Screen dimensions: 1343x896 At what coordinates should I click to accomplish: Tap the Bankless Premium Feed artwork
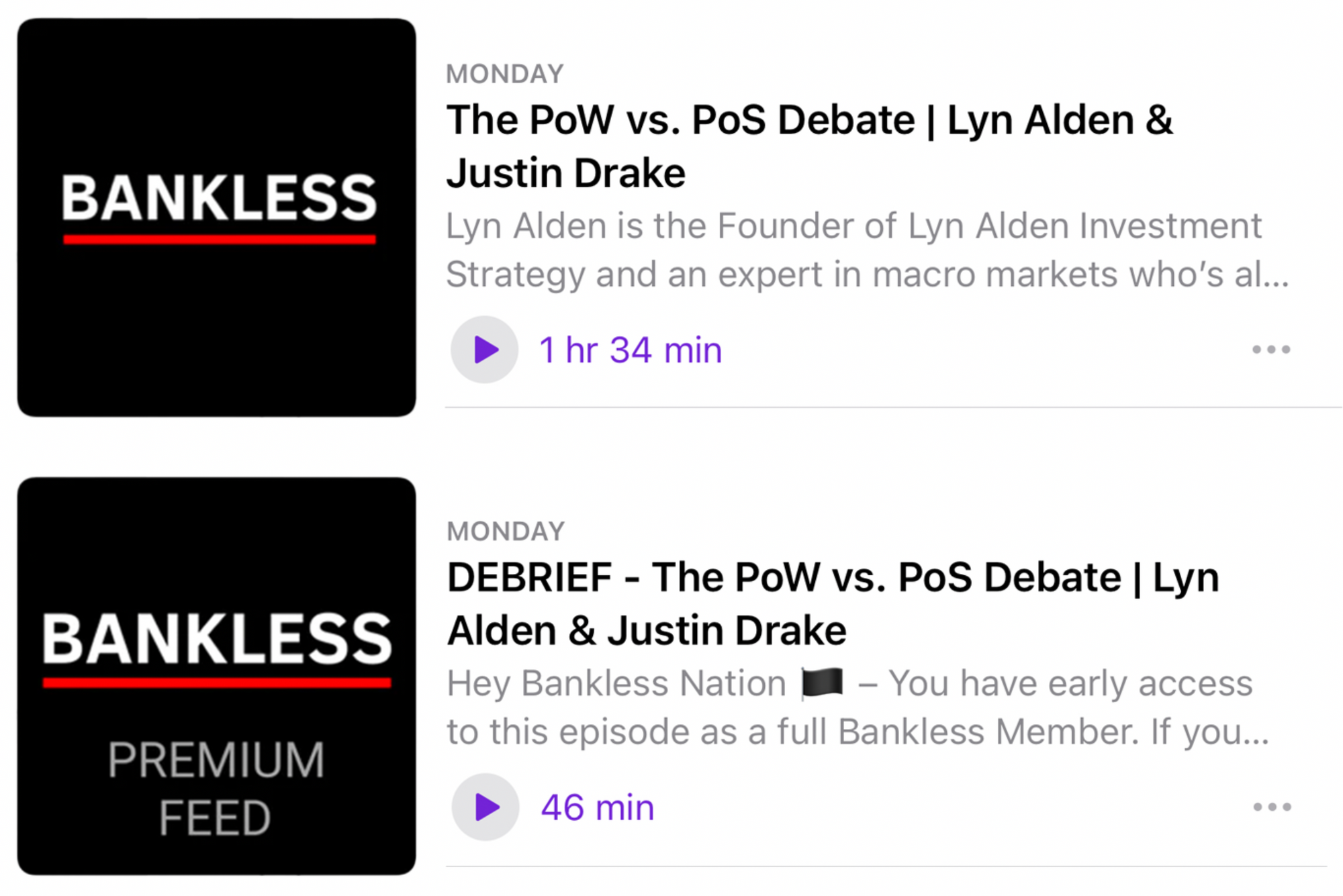(x=216, y=676)
